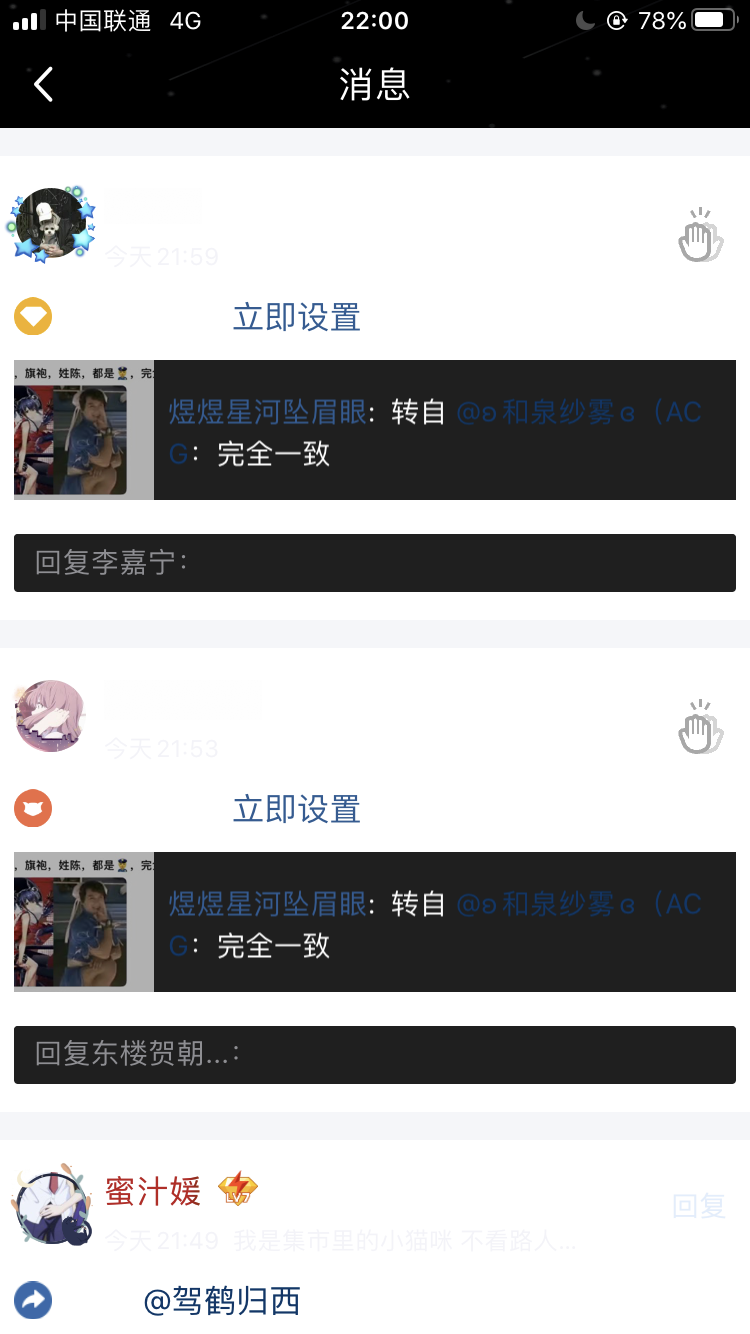Tap the wave hand icon on the 21:59 message

point(700,236)
